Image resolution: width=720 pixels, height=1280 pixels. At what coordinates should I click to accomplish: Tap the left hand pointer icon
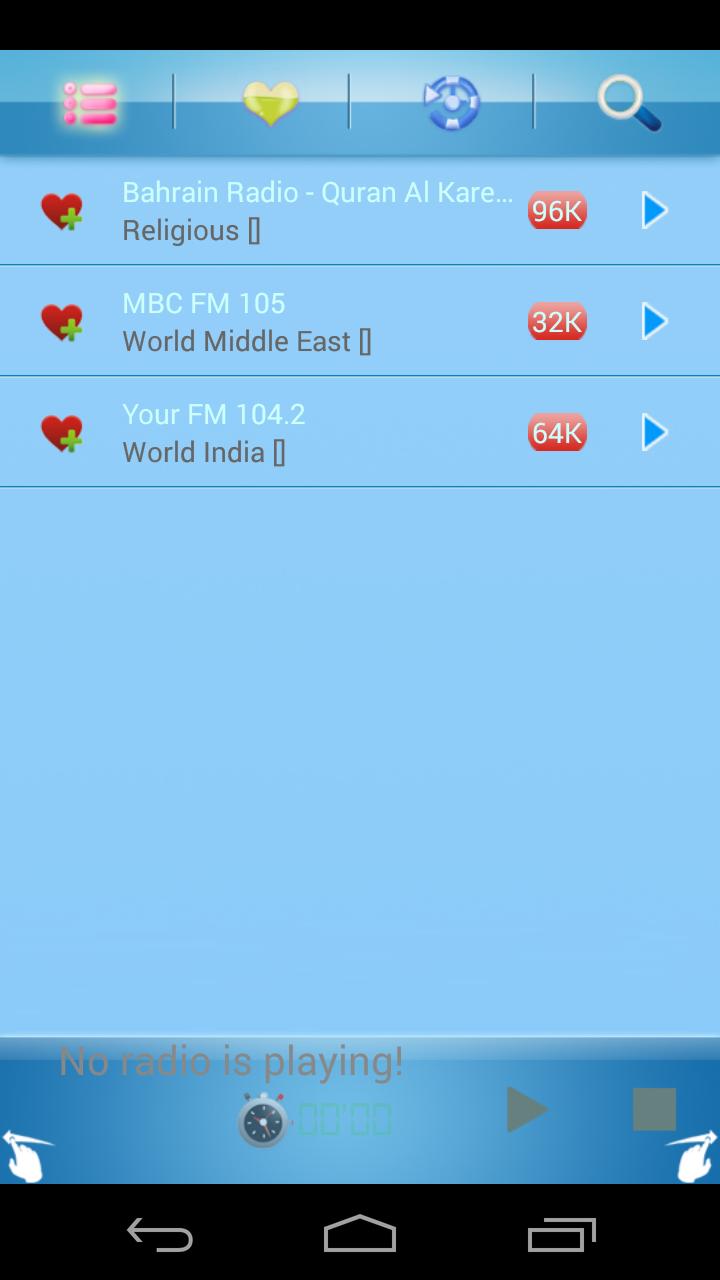tap(26, 1155)
